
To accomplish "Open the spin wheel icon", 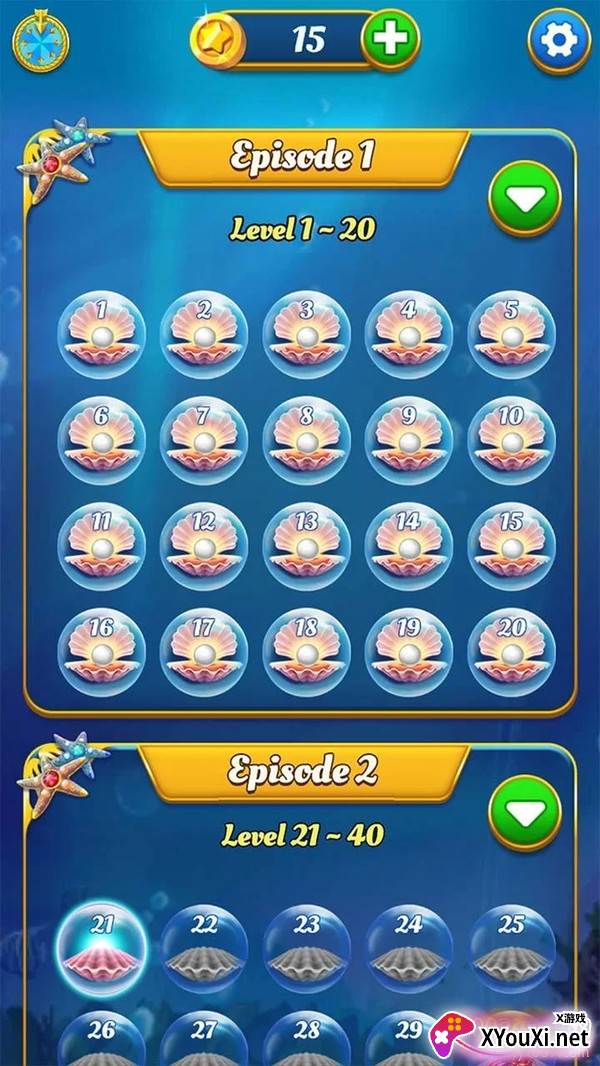I will (41, 41).
